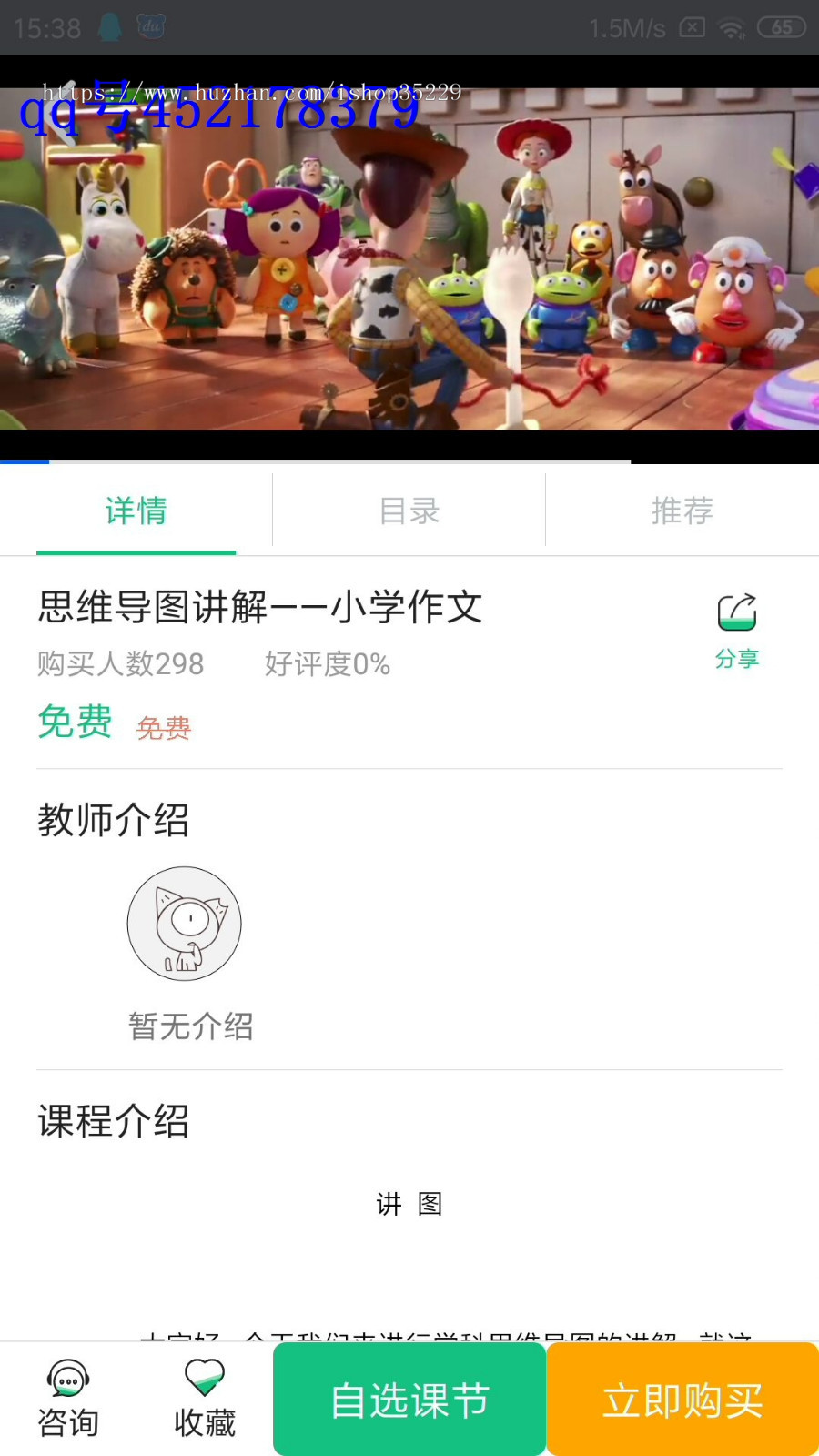Switch to the 推荐 tab
819x1456 pixels.
tap(682, 511)
